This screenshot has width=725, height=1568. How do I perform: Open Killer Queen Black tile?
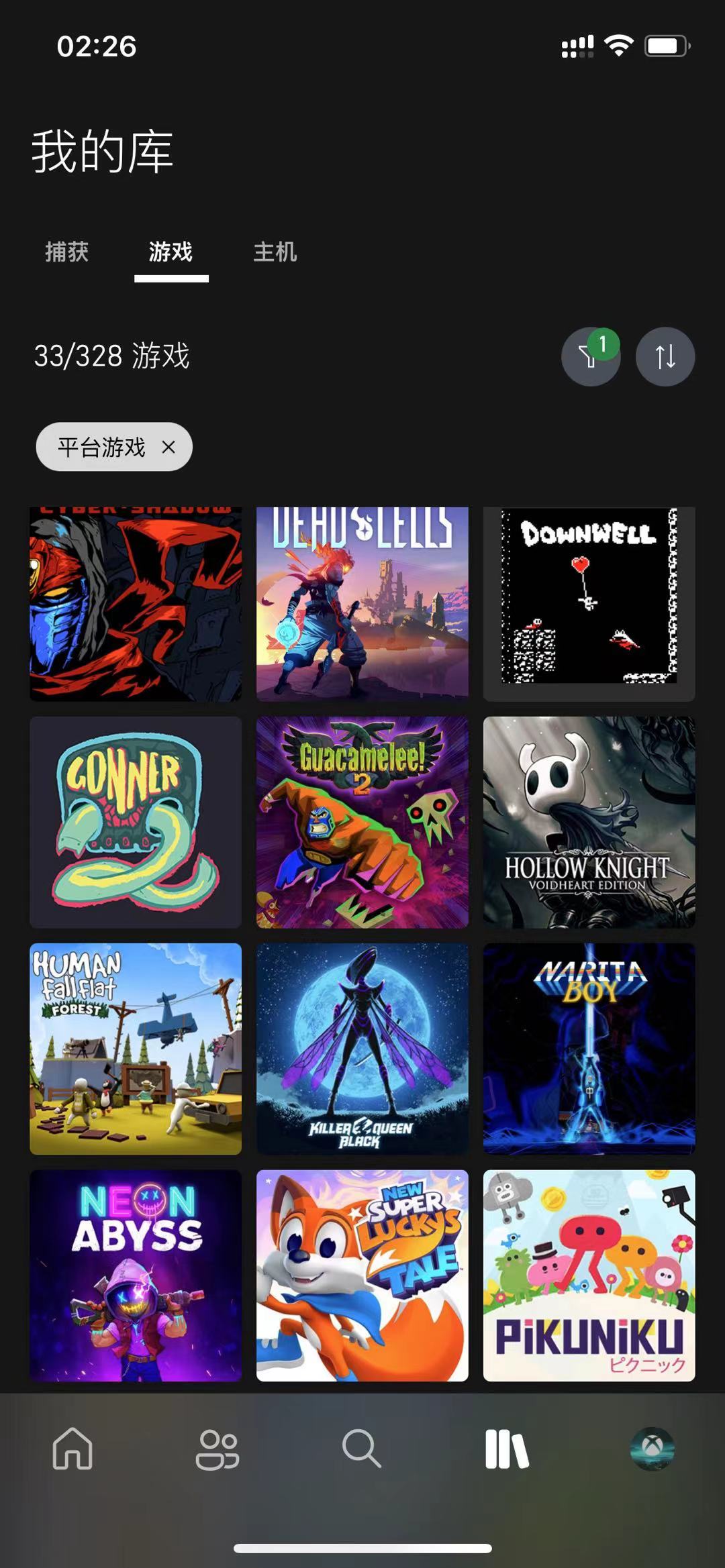tap(362, 1049)
